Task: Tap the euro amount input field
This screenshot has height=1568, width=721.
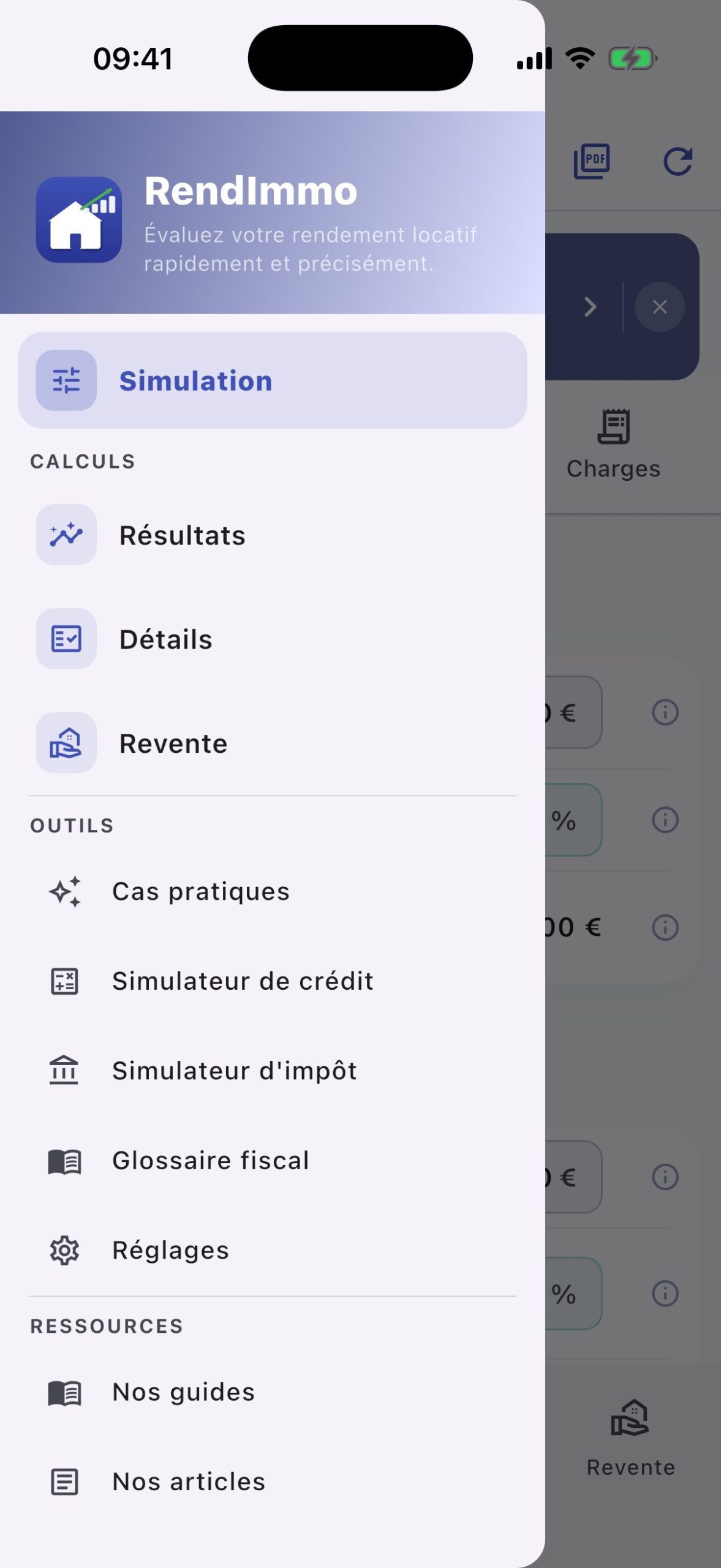Action: (570, 712)
